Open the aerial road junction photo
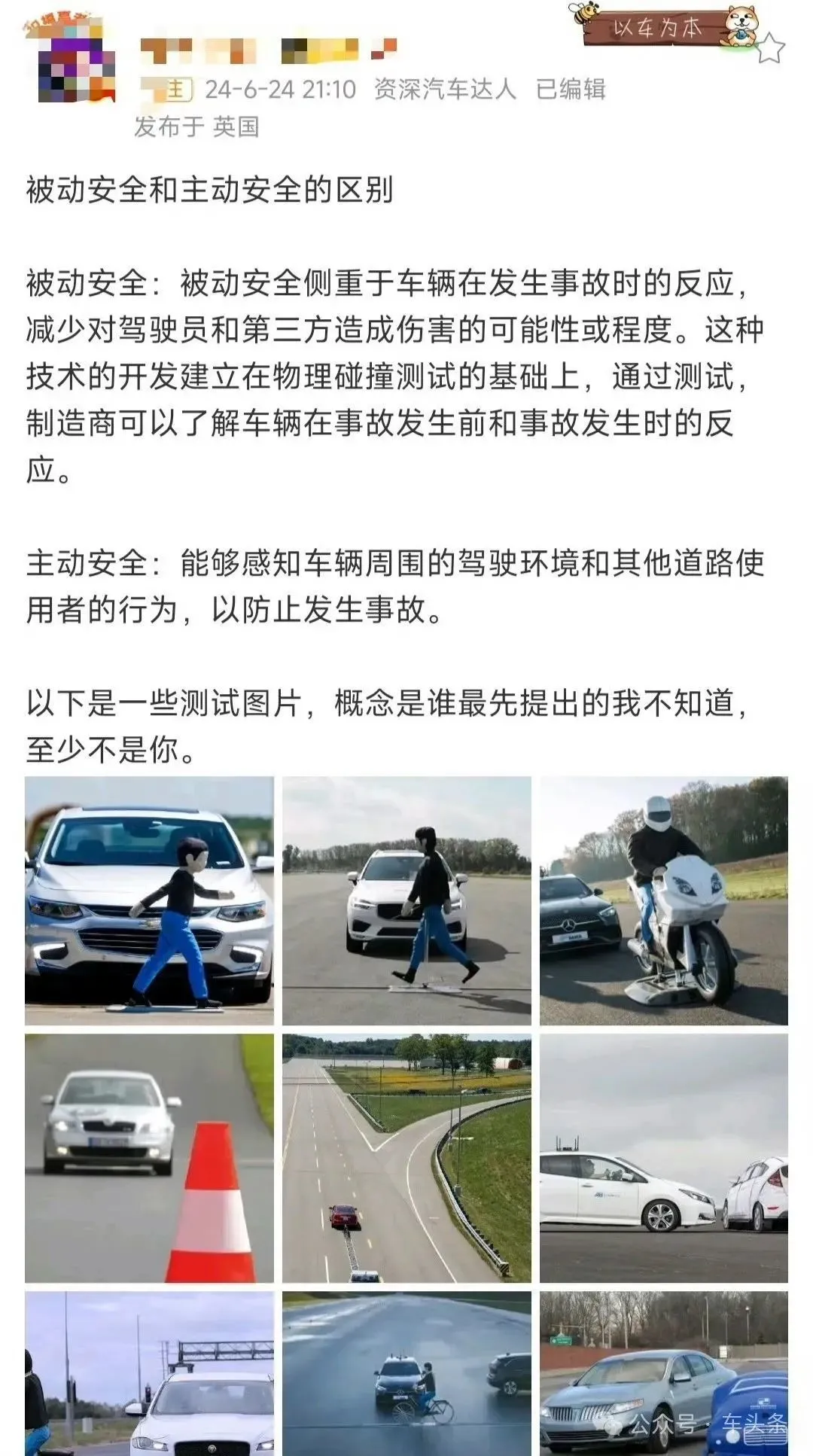 pyautogui.click(x=406, y=1158)
